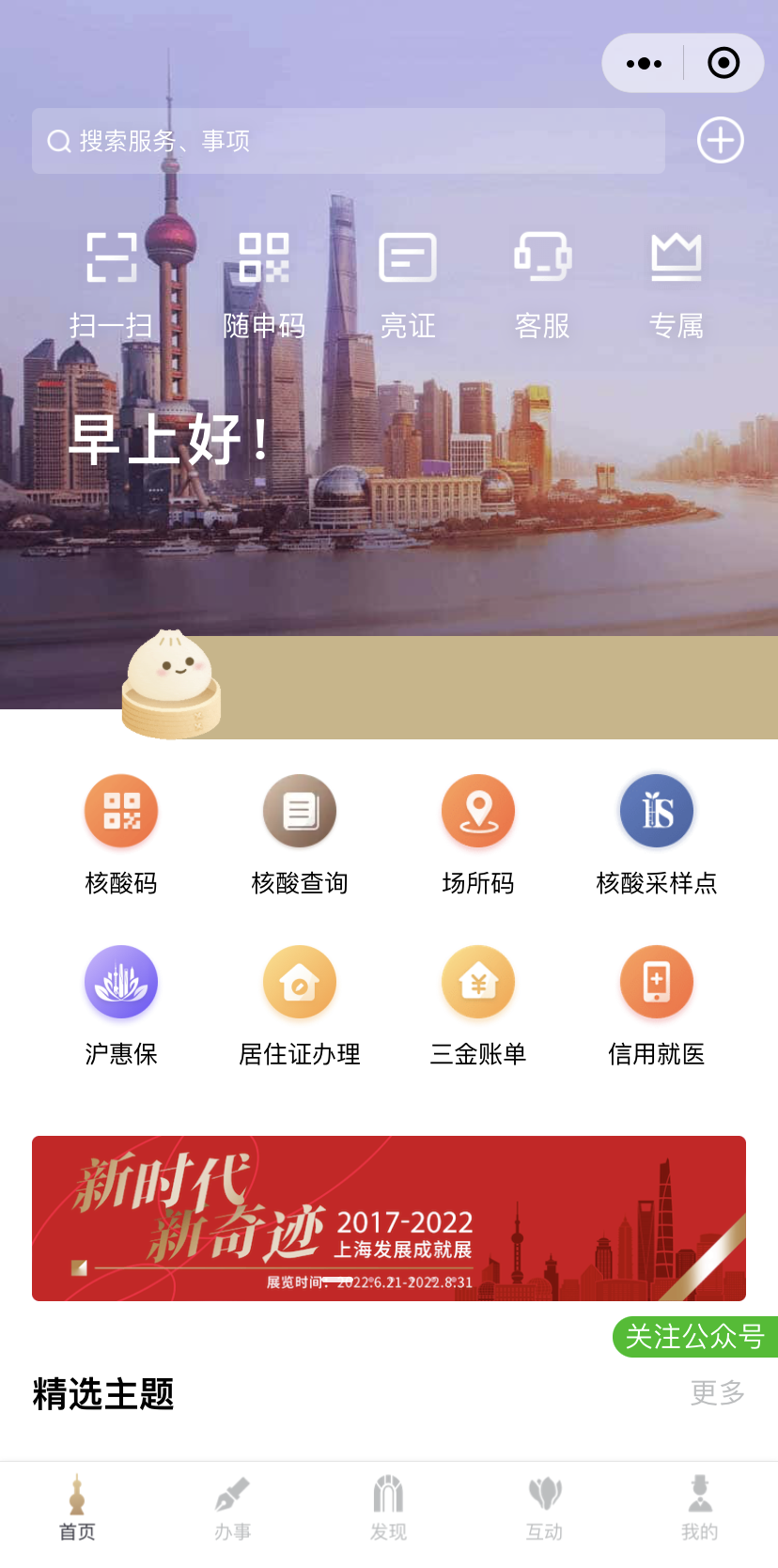This screenshot has height=1568, width=778.
Task: Tap the 关注公众号 follow button
Action: [696, 1338]
